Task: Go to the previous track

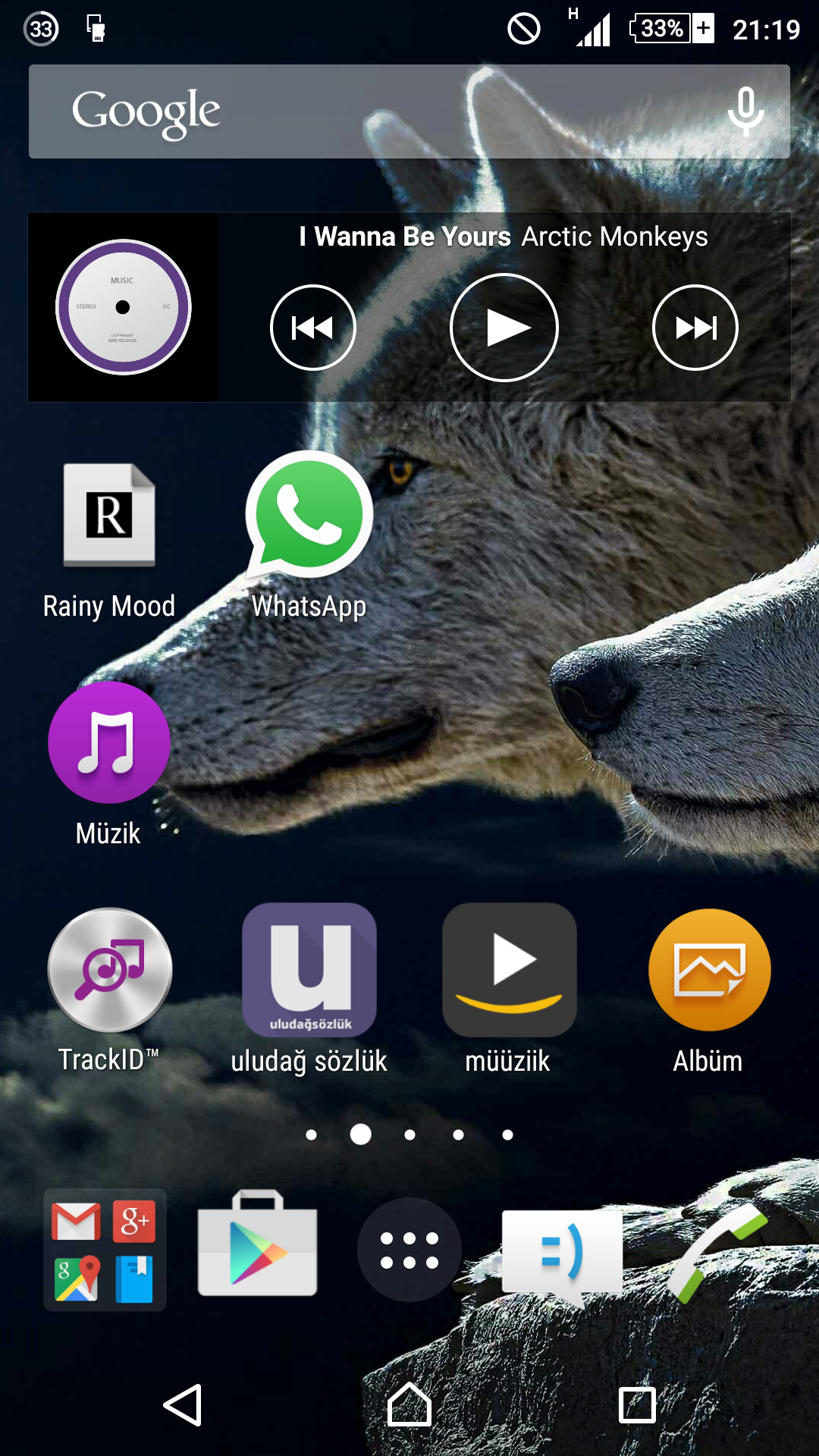Action: click(x=313, y=328)
